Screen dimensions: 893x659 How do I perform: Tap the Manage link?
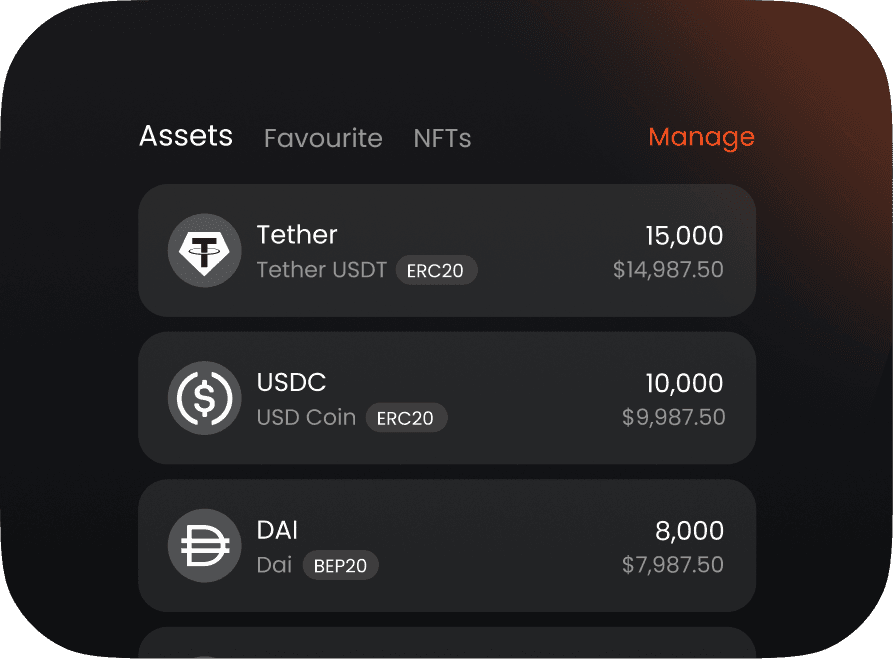[x=701, y=137]
